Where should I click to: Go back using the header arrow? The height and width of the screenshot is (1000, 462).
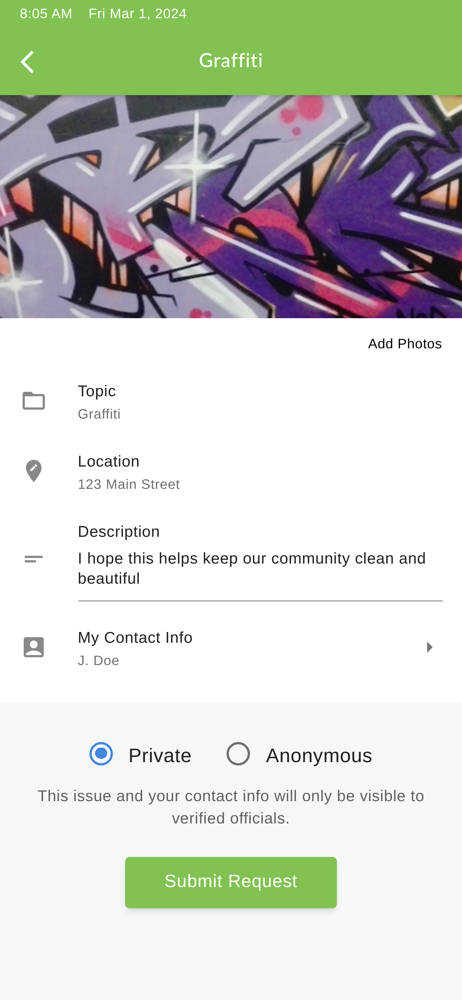click(27, 62)
